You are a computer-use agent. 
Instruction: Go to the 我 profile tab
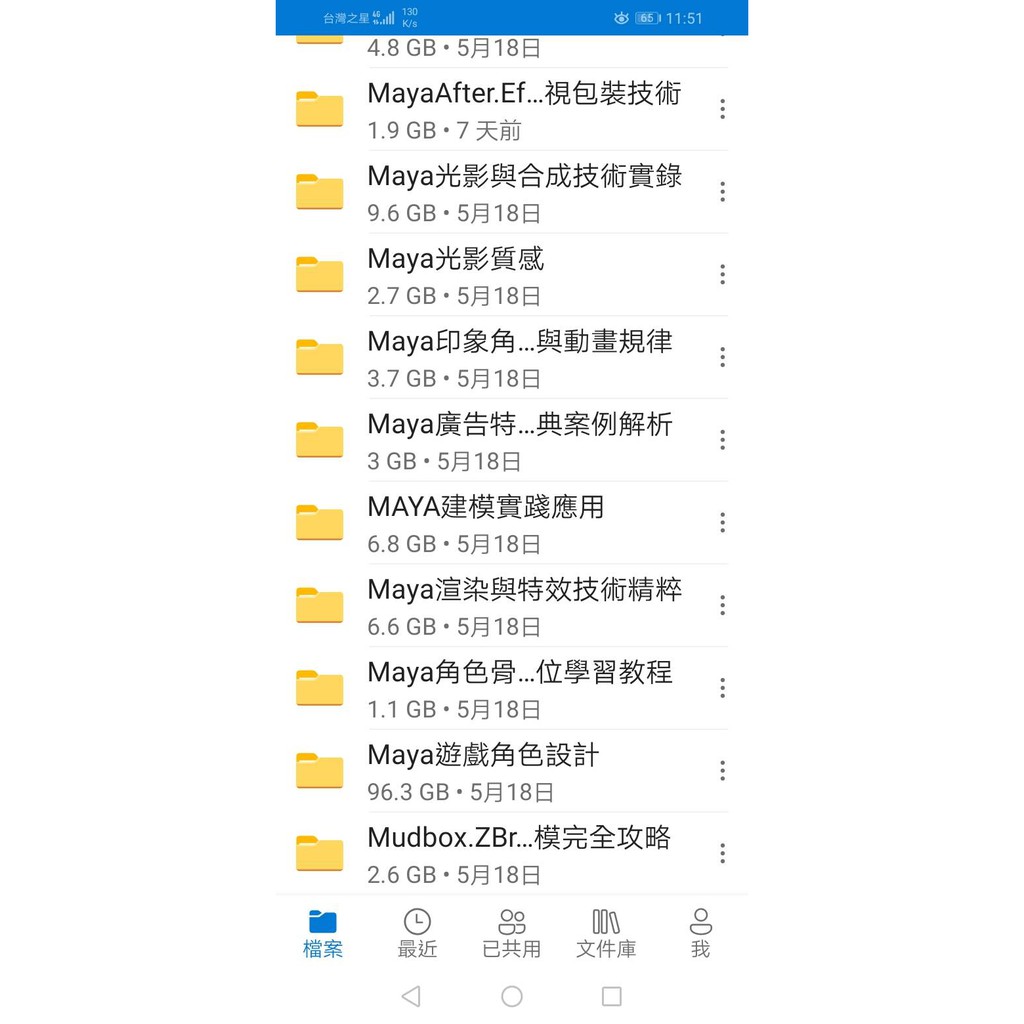coord(700,934)
